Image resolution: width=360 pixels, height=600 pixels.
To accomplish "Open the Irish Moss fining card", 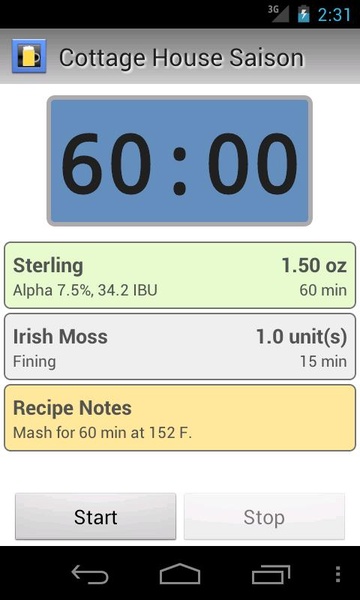I will 180,346.
